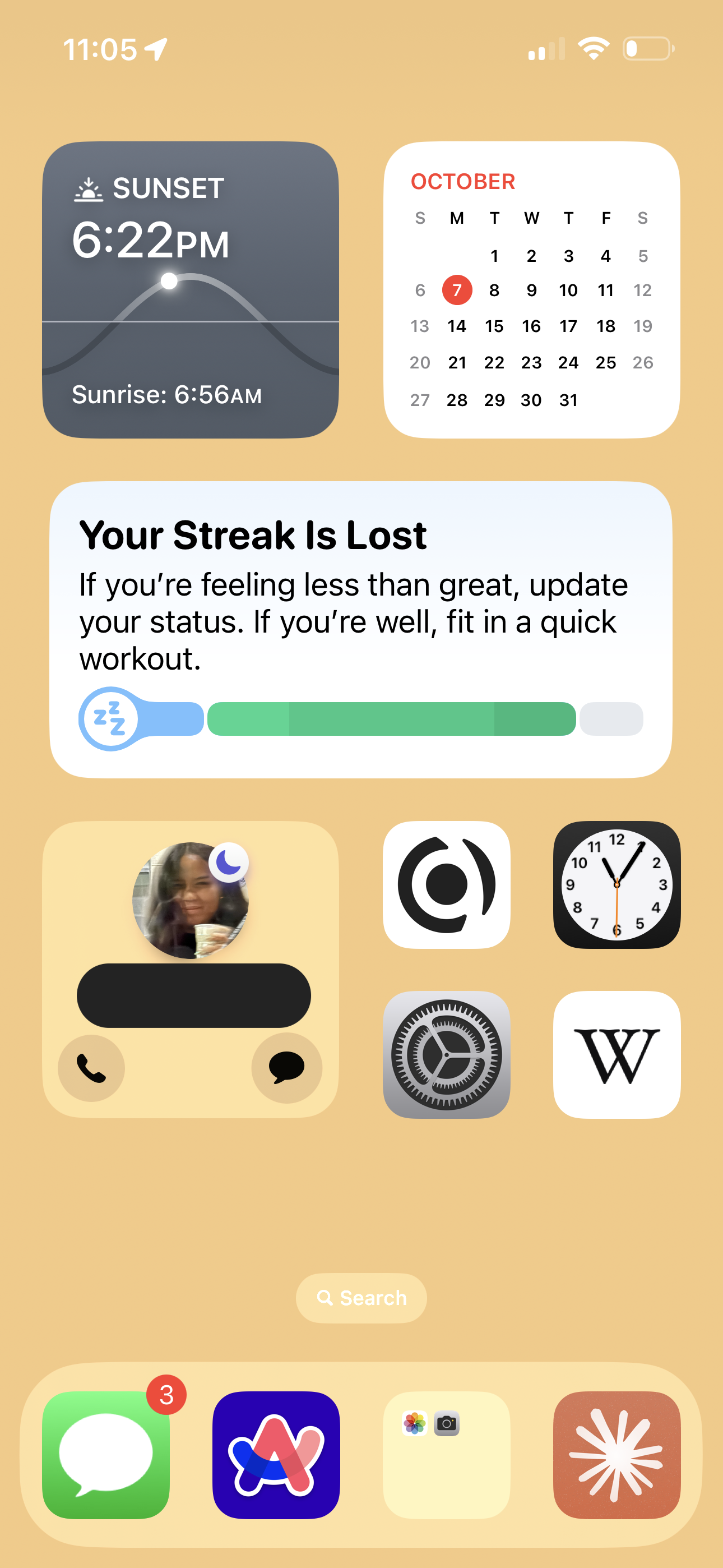Open the sunset weather widget
The height and width of the screenshot is (1568, 723).
[x=190, y=290]
